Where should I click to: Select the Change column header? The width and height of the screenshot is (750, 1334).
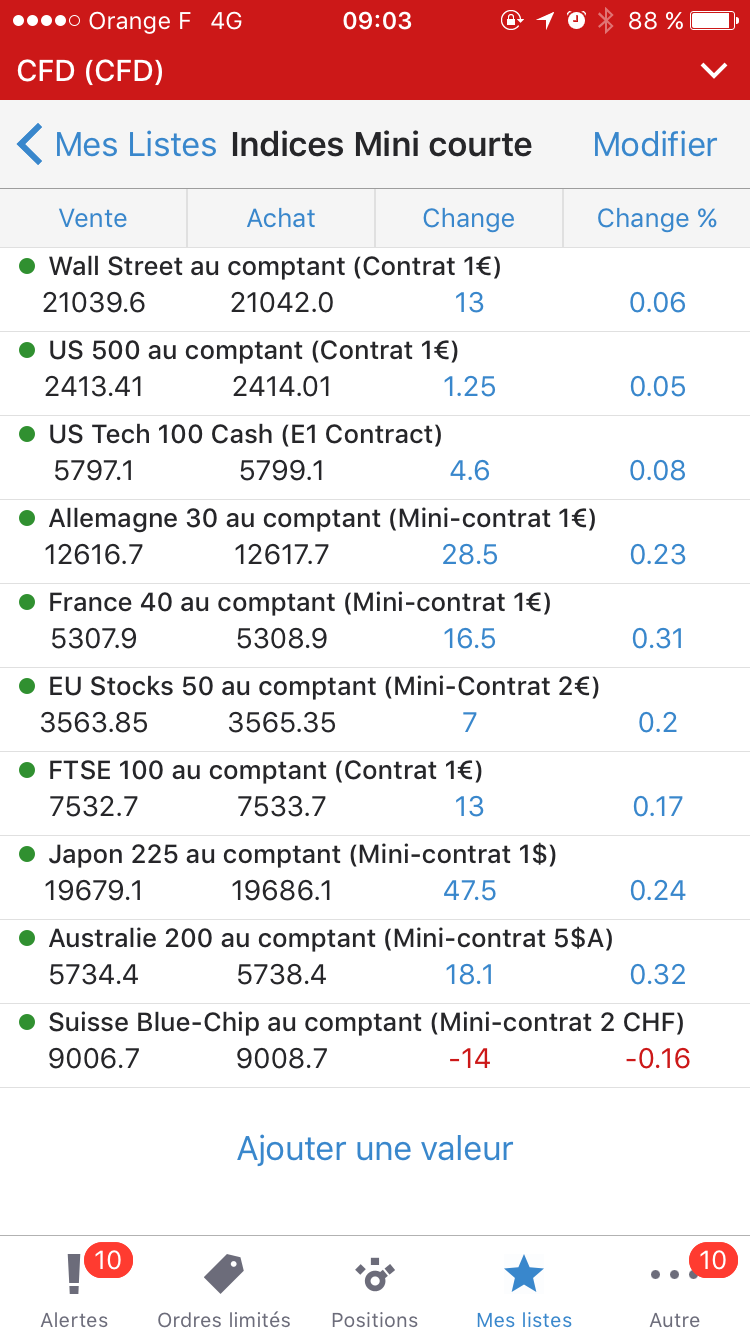click(x=468, y=219)
